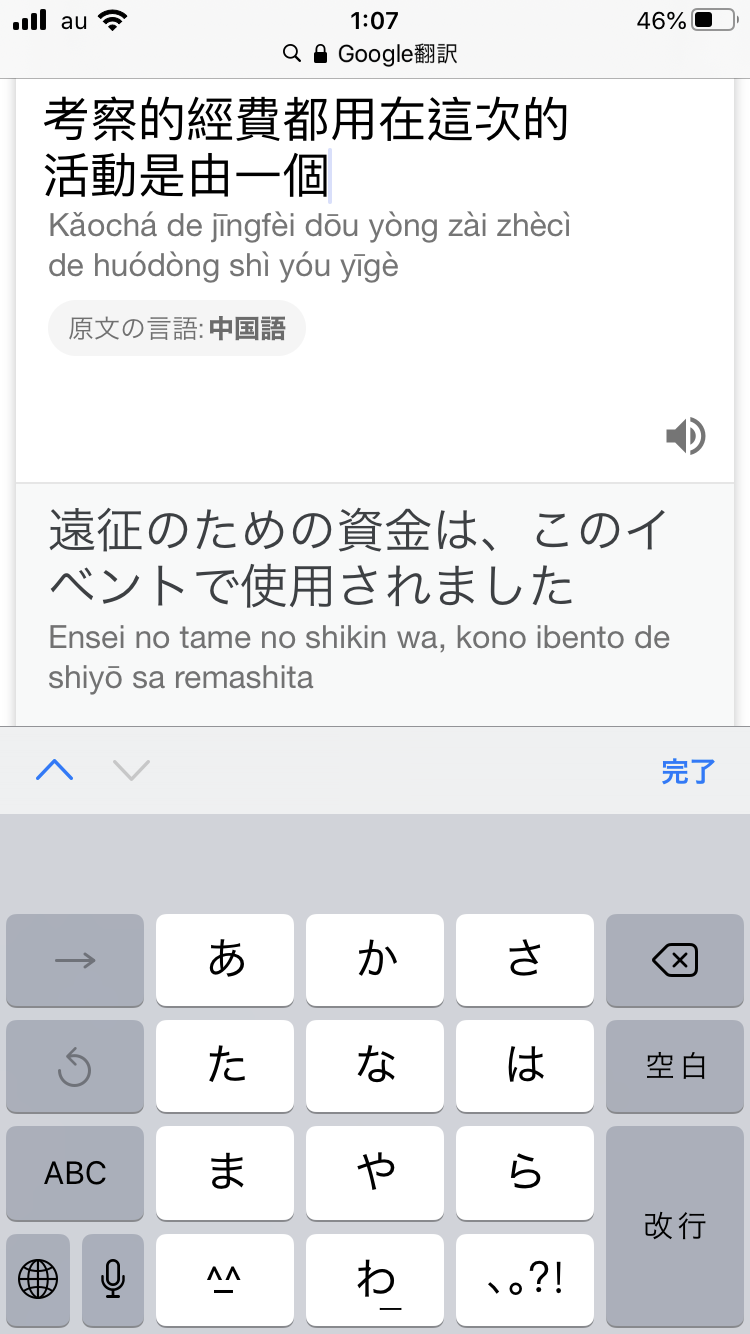Tap 完了 to dismiss the keyboard
Viewport: 750px width, 1334px height.
[688, 771]
